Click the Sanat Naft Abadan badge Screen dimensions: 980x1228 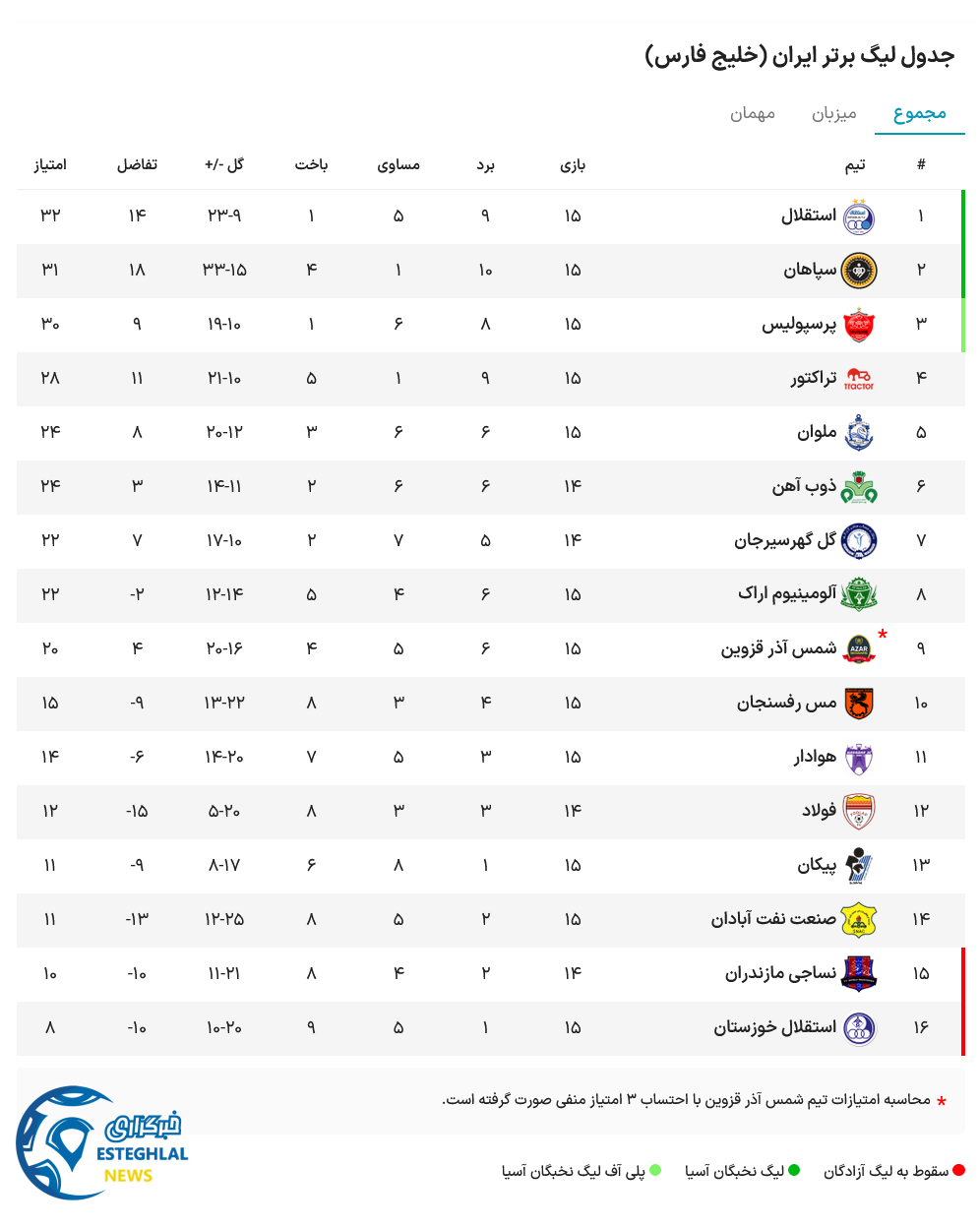858,920
